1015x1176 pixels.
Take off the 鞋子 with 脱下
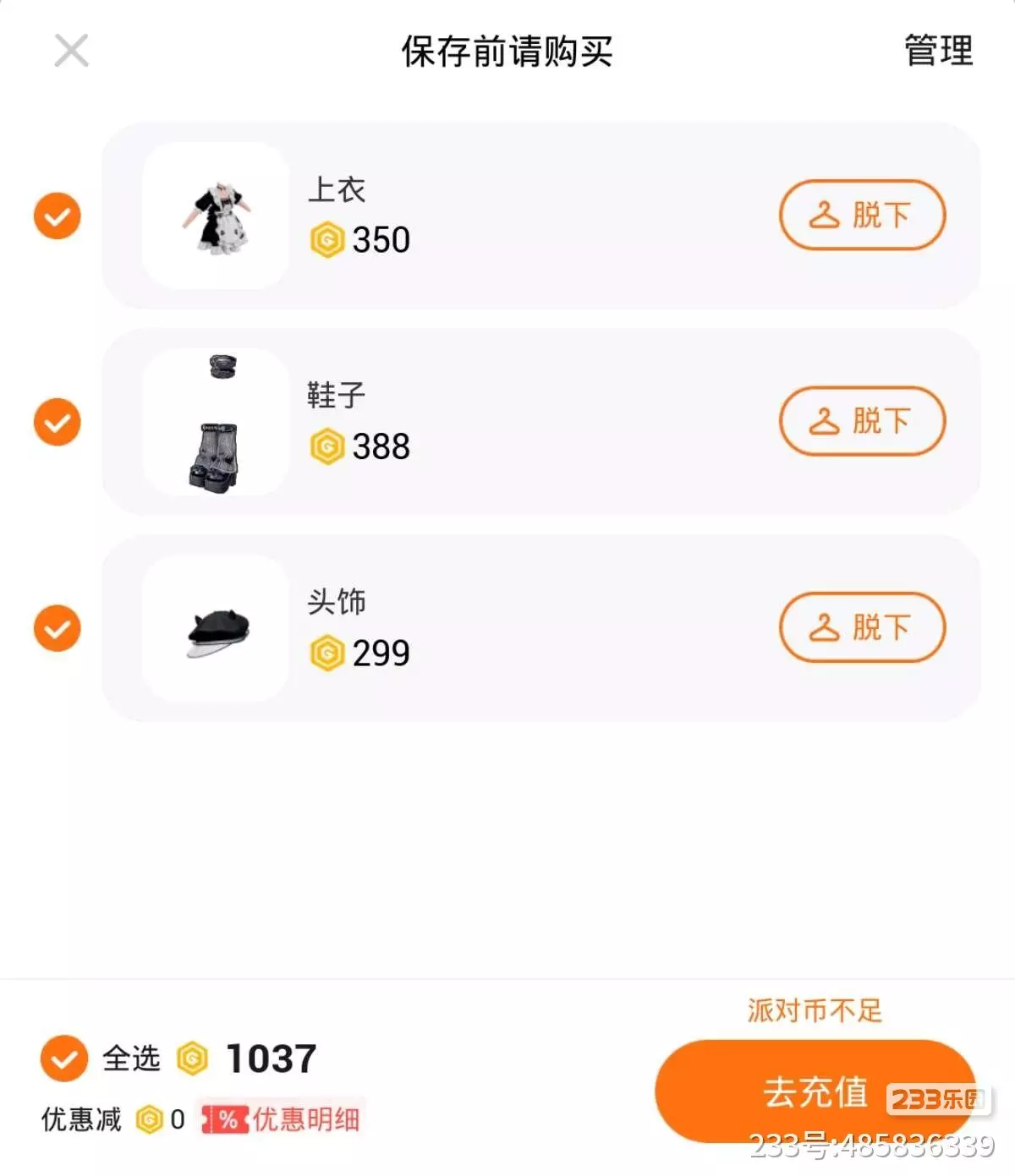coord(861,421)
